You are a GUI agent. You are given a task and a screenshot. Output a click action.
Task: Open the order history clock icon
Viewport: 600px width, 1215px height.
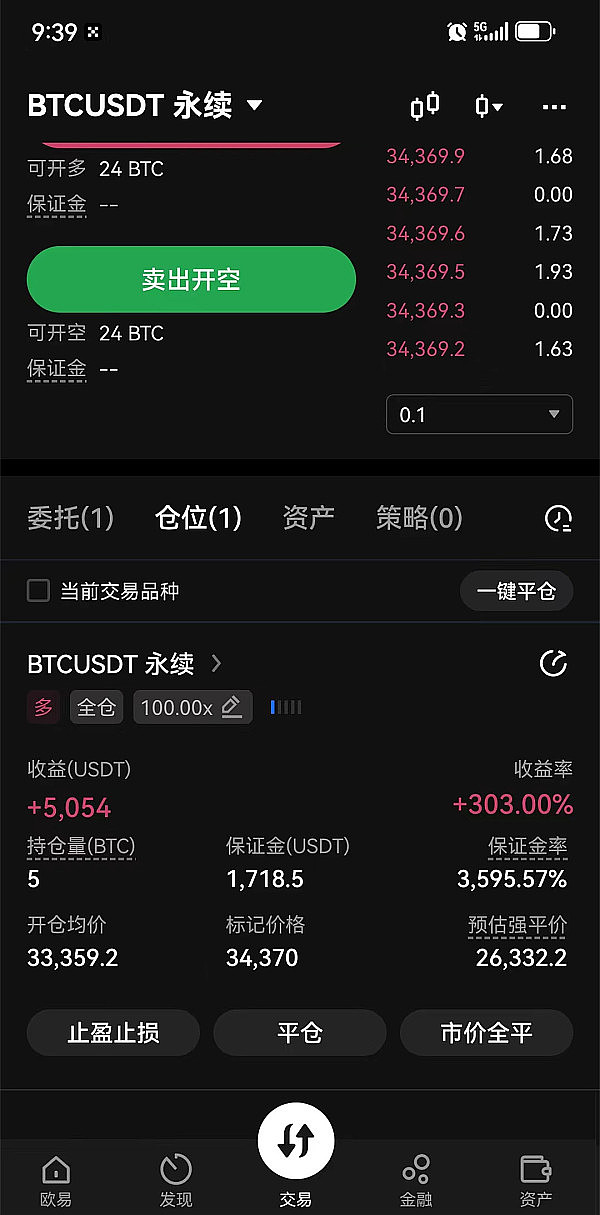point(557,518)
